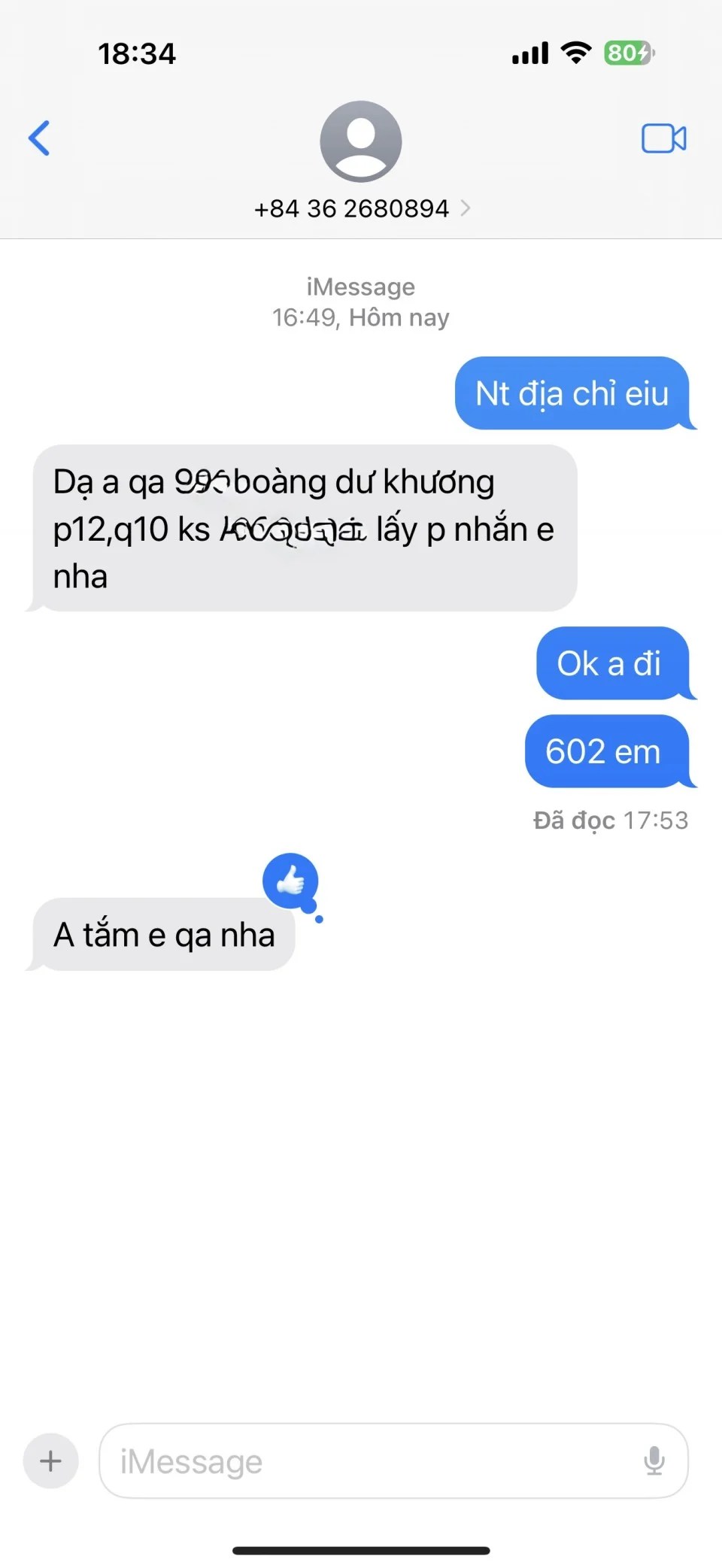Record an audio message with microphone
This screenshot has width=722, height=1568.
pos(654,1461)
